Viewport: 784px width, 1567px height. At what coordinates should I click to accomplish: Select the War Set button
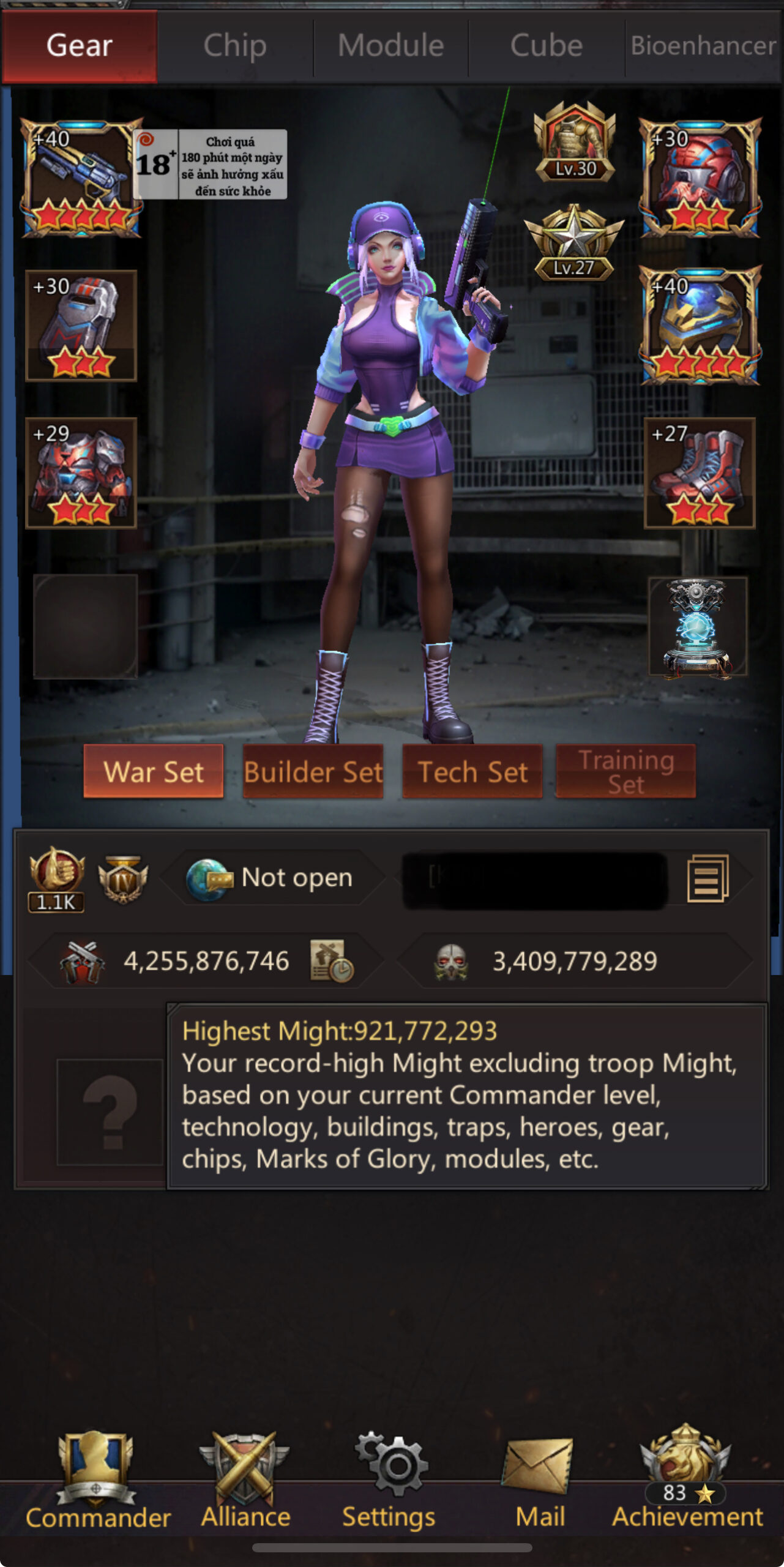pos(154,771)
